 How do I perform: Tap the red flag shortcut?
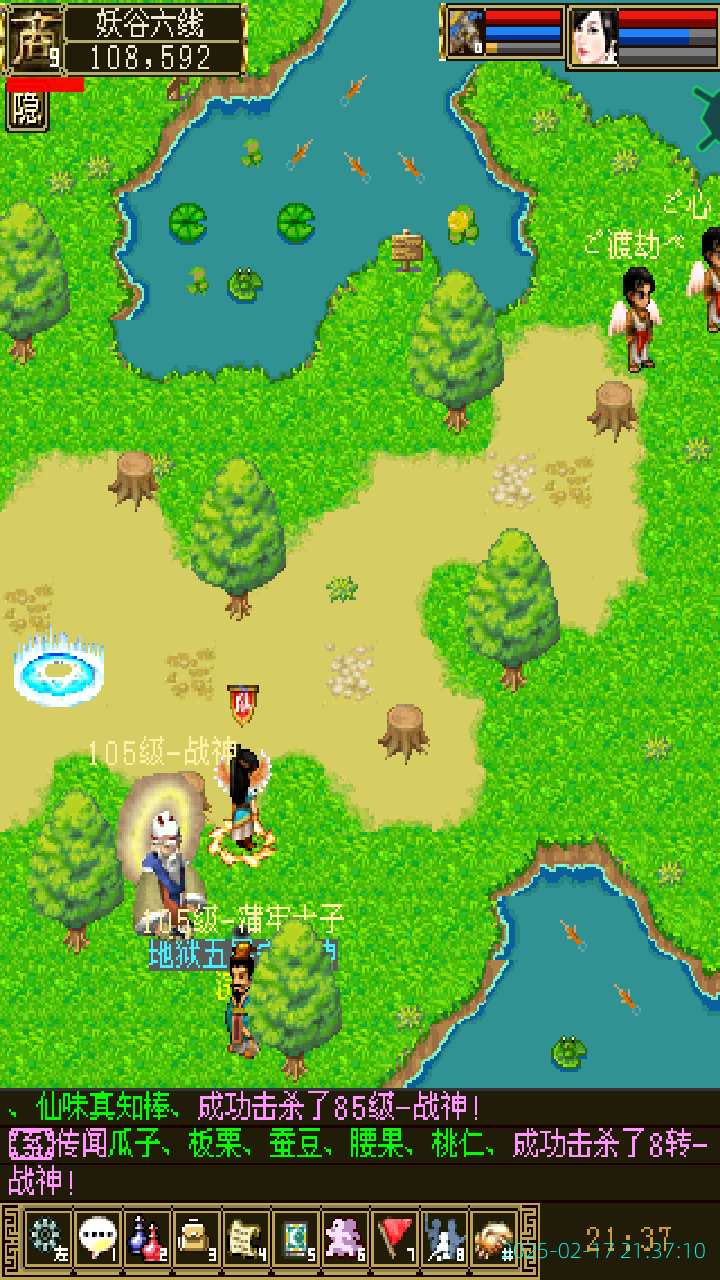pos(396,1238)
